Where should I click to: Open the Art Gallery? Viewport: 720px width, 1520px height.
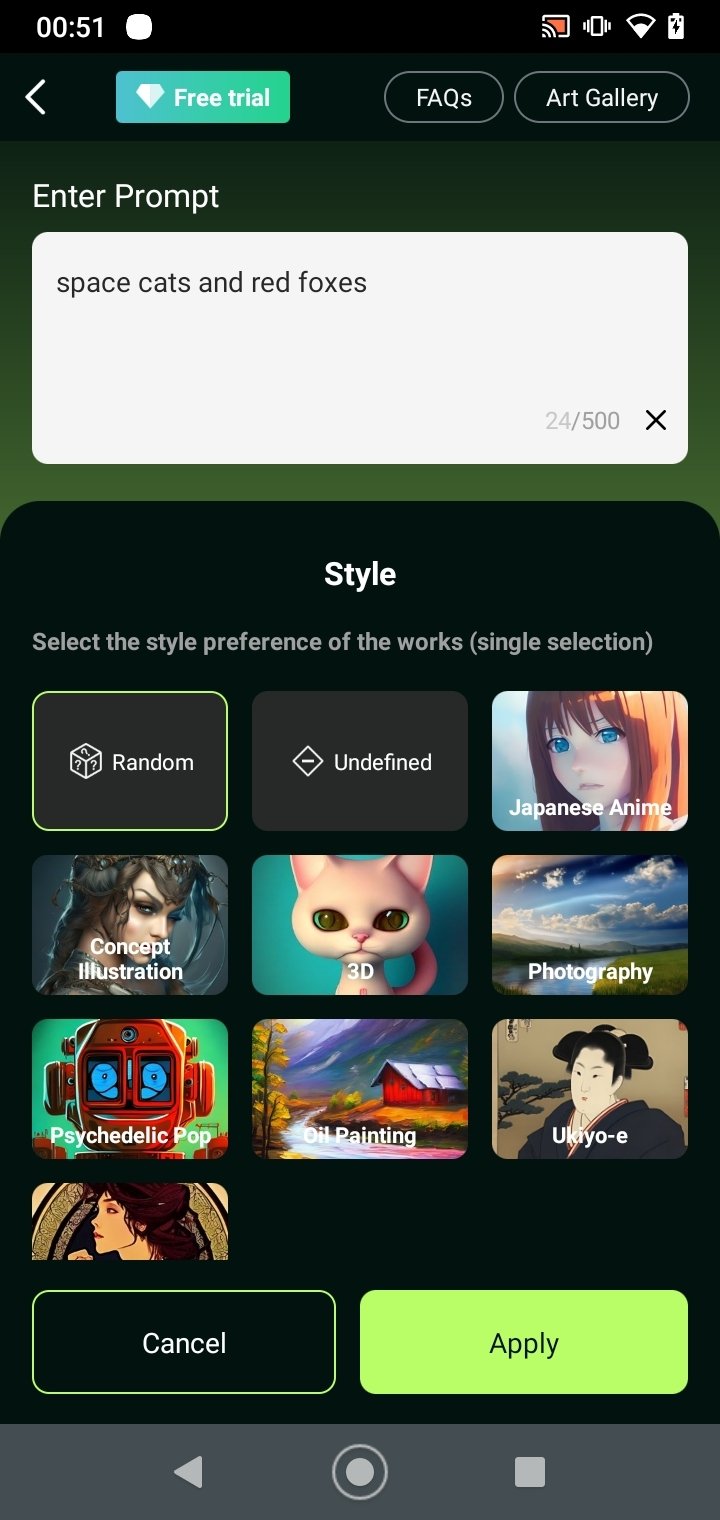[x=602, y=97]
